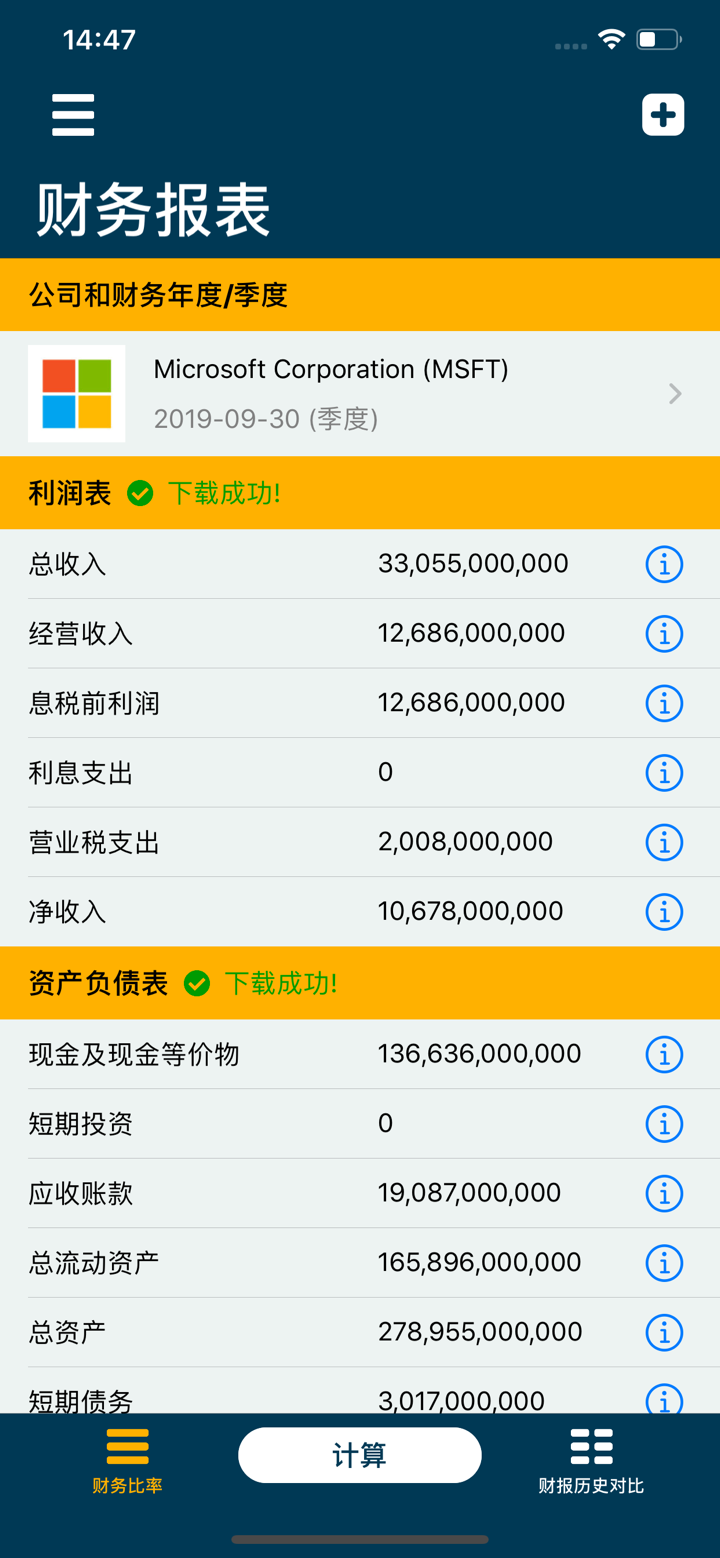The image size is (720, 1558).
Task: Tap the plus icon to add new item
Action: point(662,114)
